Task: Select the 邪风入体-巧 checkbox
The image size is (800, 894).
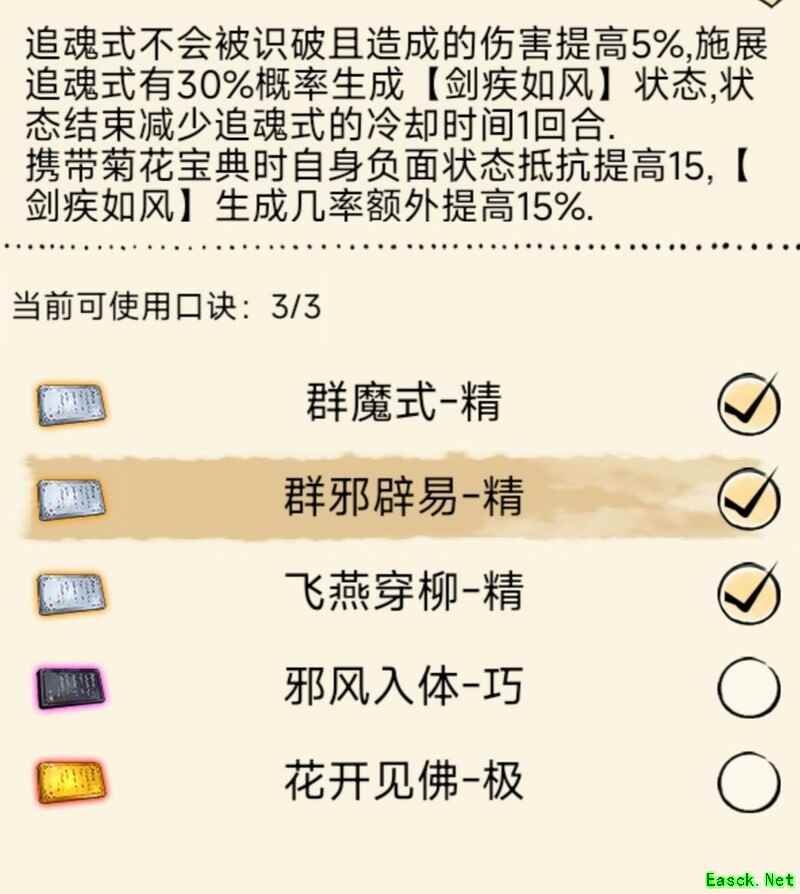Action: (x=748, y=688)
